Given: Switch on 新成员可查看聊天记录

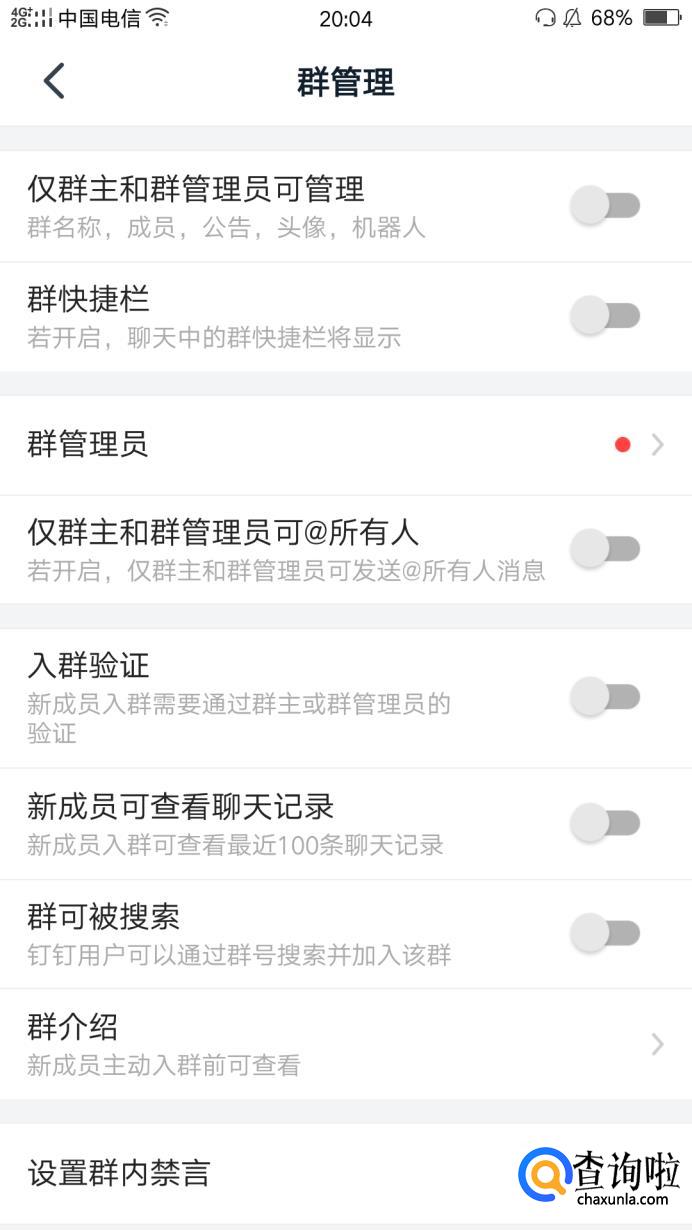Looking at the screenshot, I should pyautogui.click(x=605, y=823).
